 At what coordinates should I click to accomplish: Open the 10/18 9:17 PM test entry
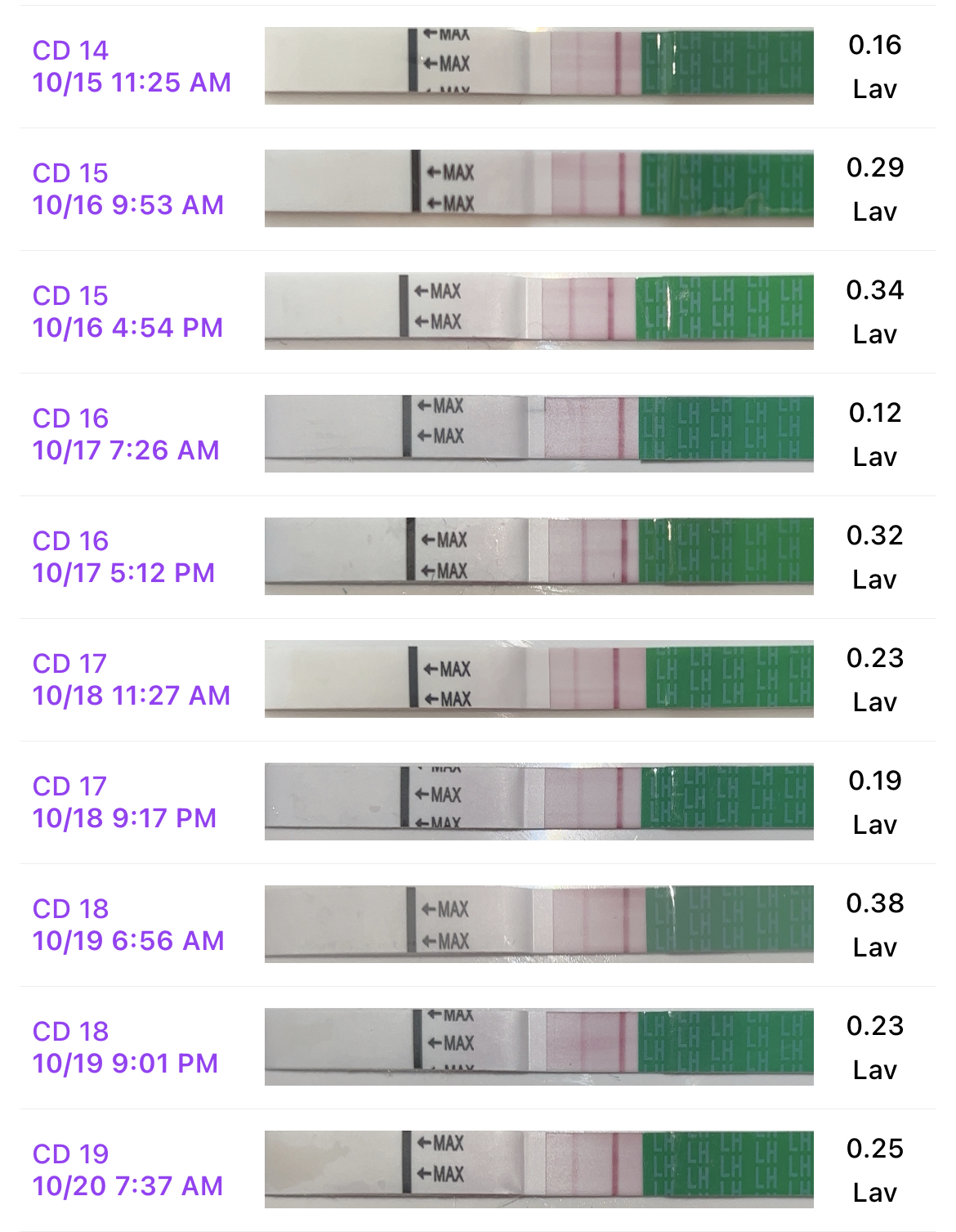point(124,802)
